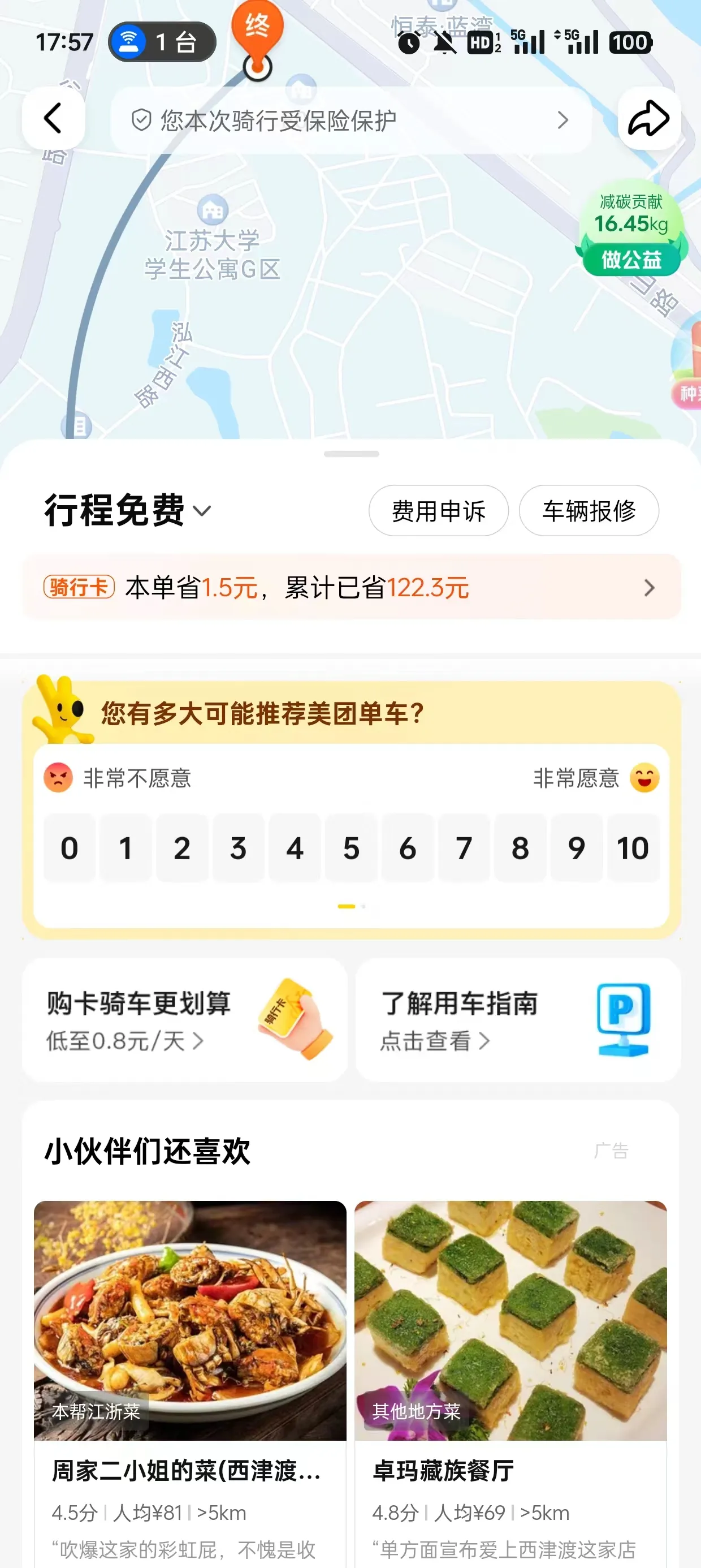Select score 0 in the survey
Viewport: 701px width, 1568px height.
tap(70, 848)
